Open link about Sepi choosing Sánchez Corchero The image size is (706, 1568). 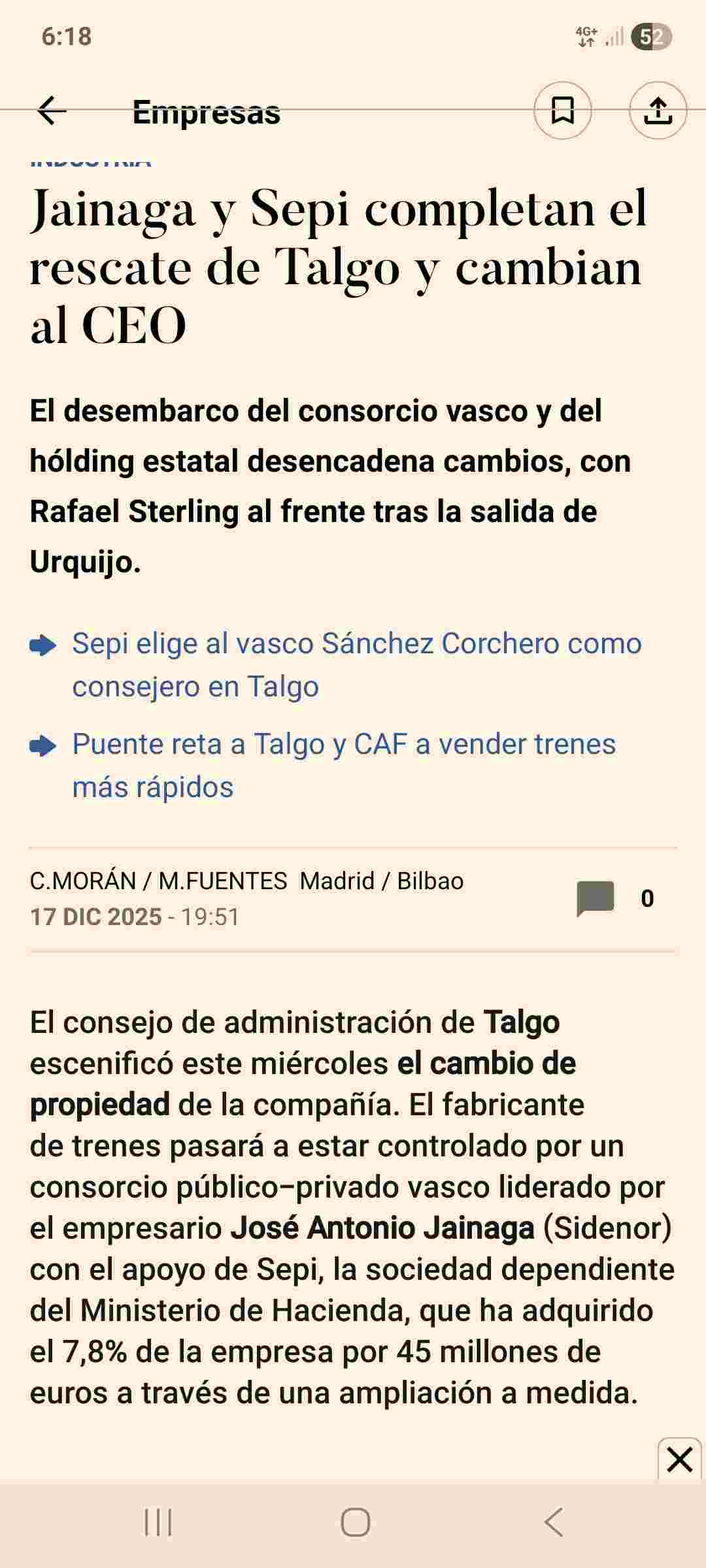356,664
